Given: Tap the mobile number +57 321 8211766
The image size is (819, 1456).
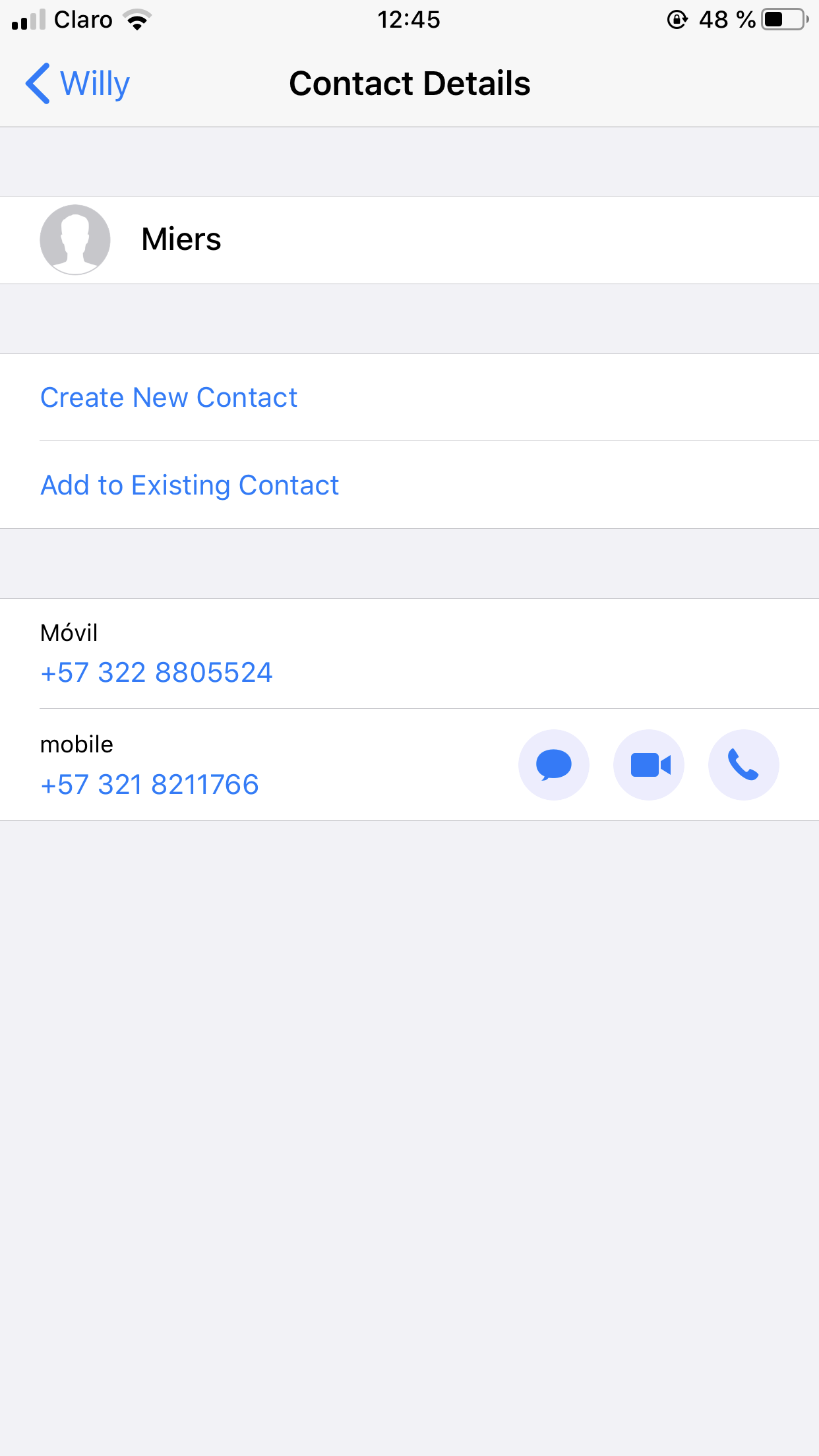Looking at the screenshot, I should tap(150, 785).
